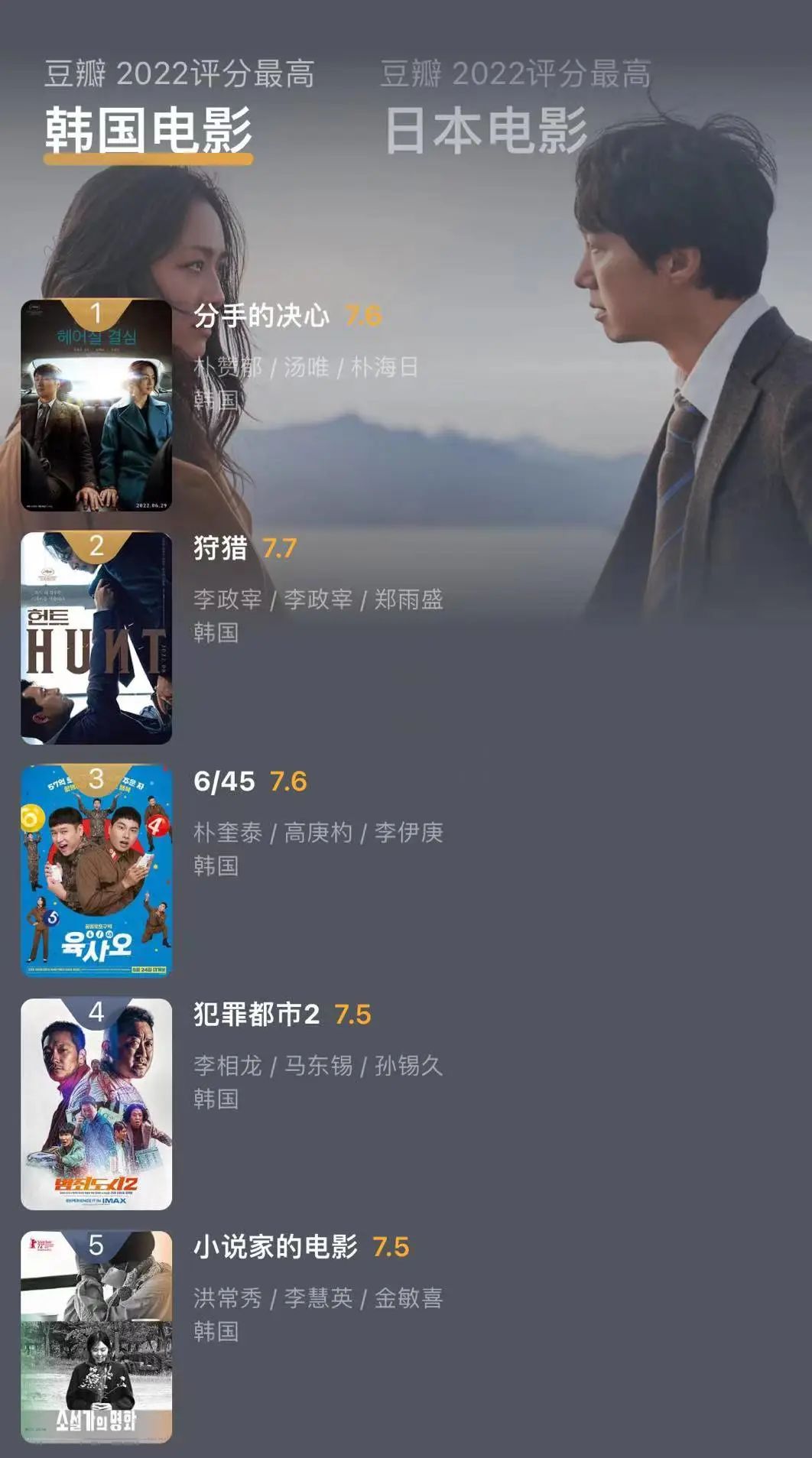Open the movie 狩猎 details
Viewport: 812px width, 1458px height.
tap(220, 548)
